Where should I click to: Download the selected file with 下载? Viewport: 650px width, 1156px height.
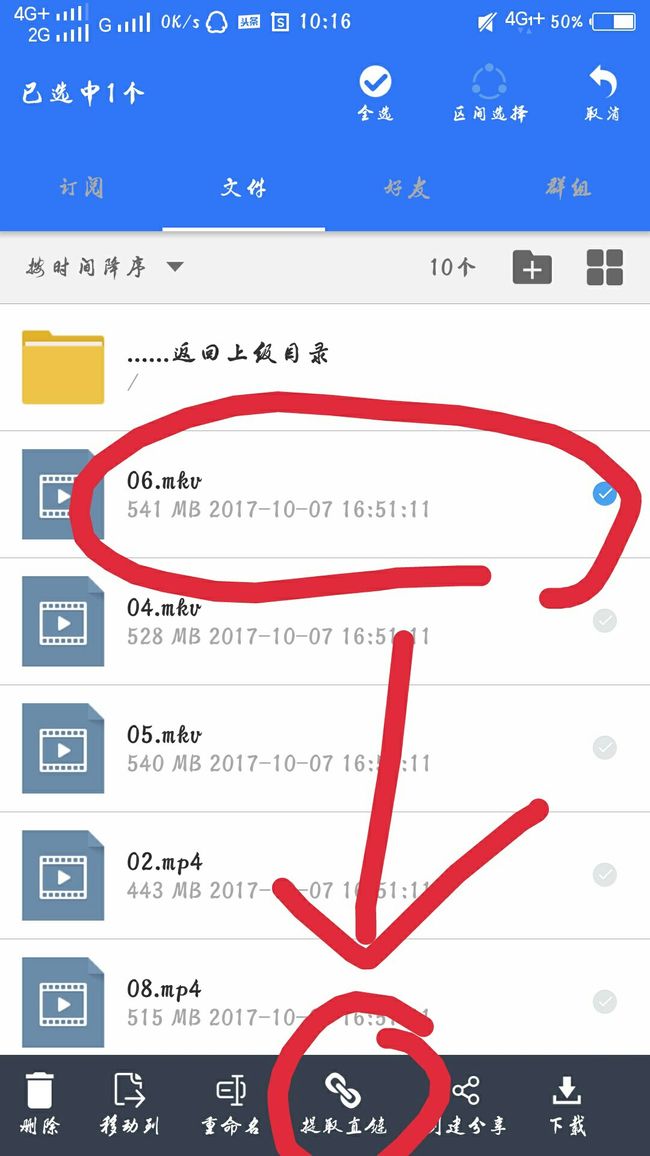[567, 1104]
